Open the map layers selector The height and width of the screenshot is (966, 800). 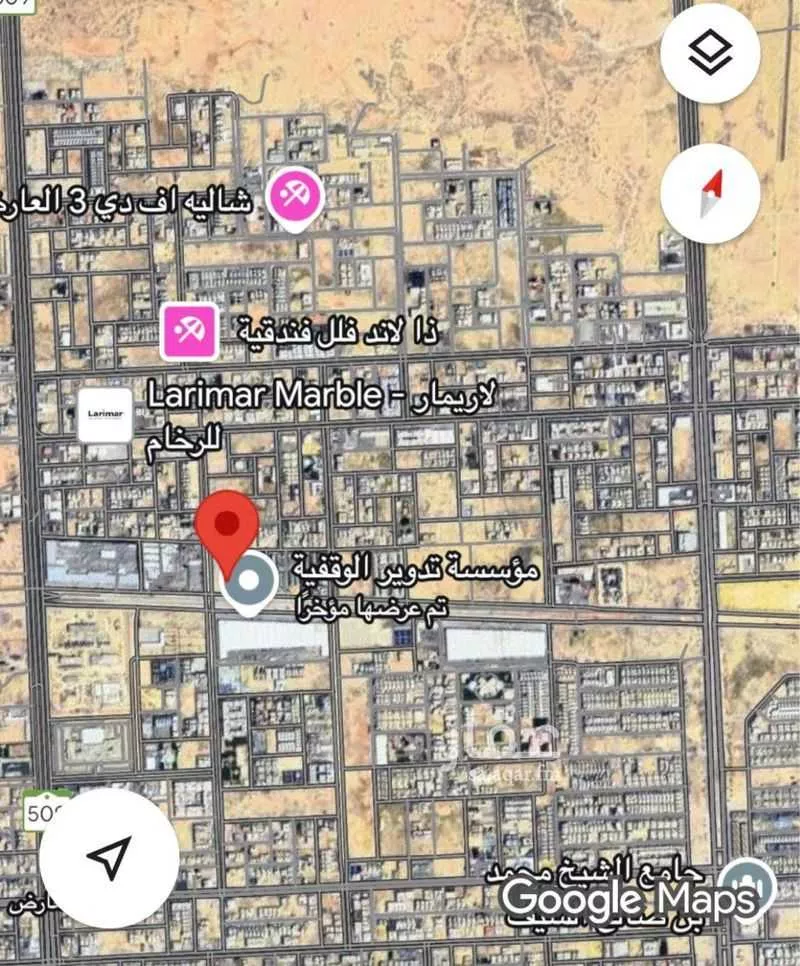pyautogui.click(x=709, y=56)
